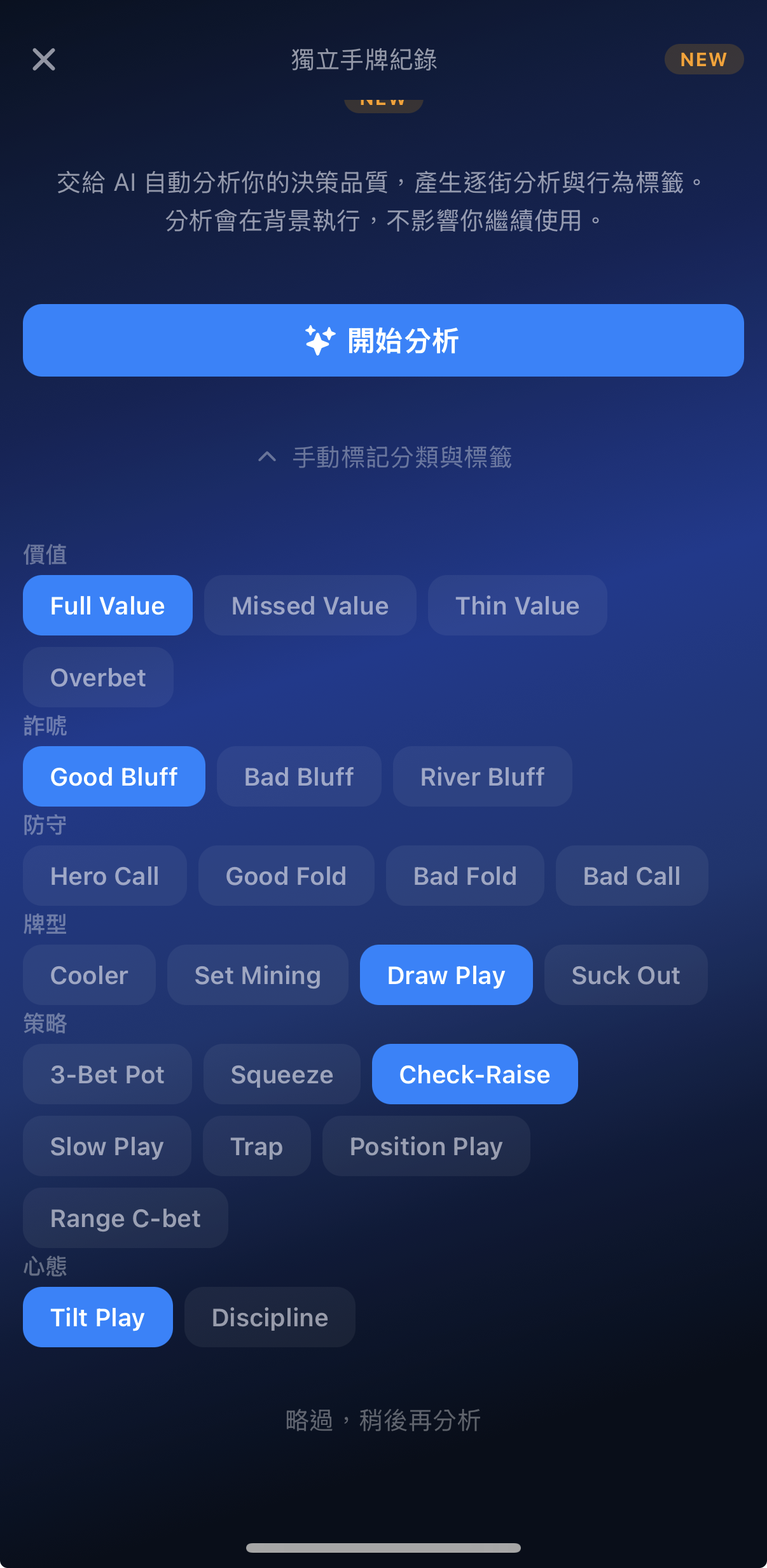Choose the Thin Value tag
The image size is (767, 1568).
coord(517,606)
